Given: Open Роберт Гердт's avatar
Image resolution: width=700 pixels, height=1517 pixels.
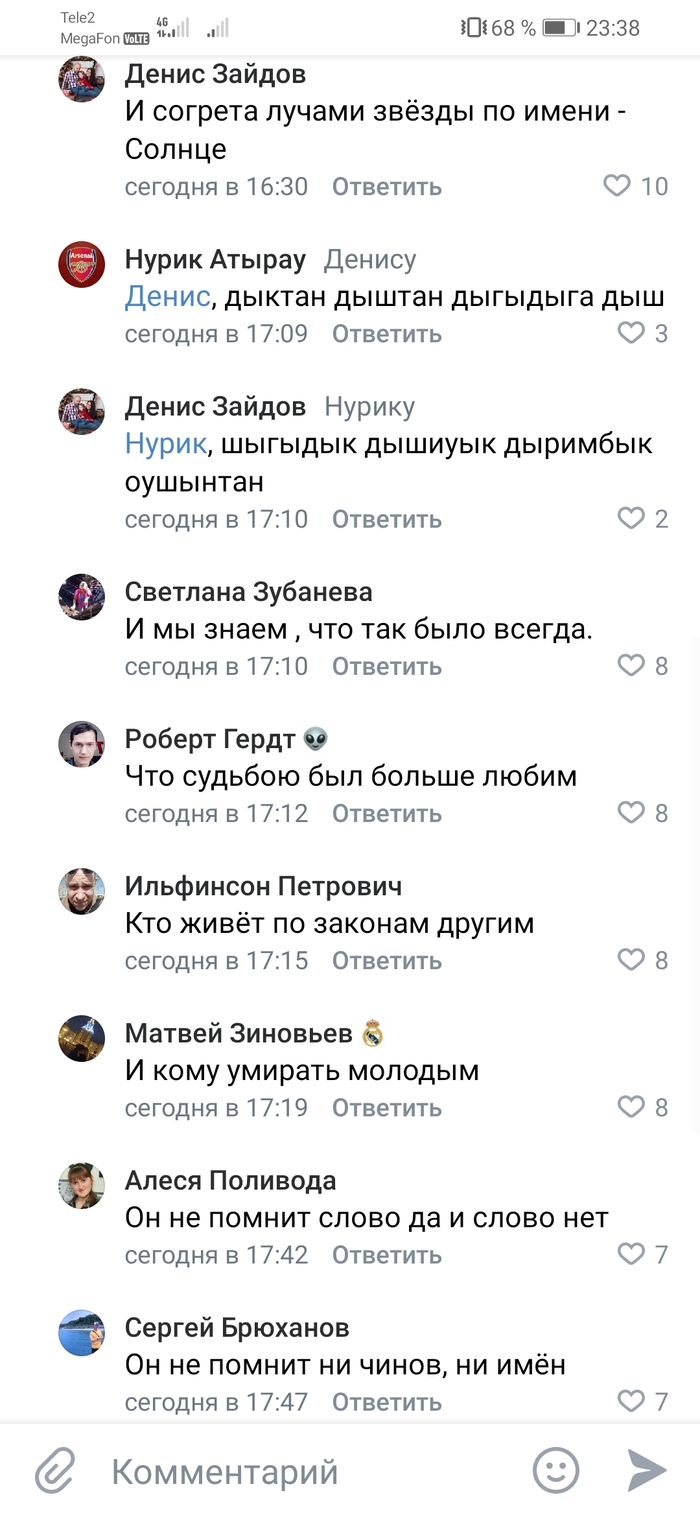Looking at the screenshot, I should [x=81, y=745].
